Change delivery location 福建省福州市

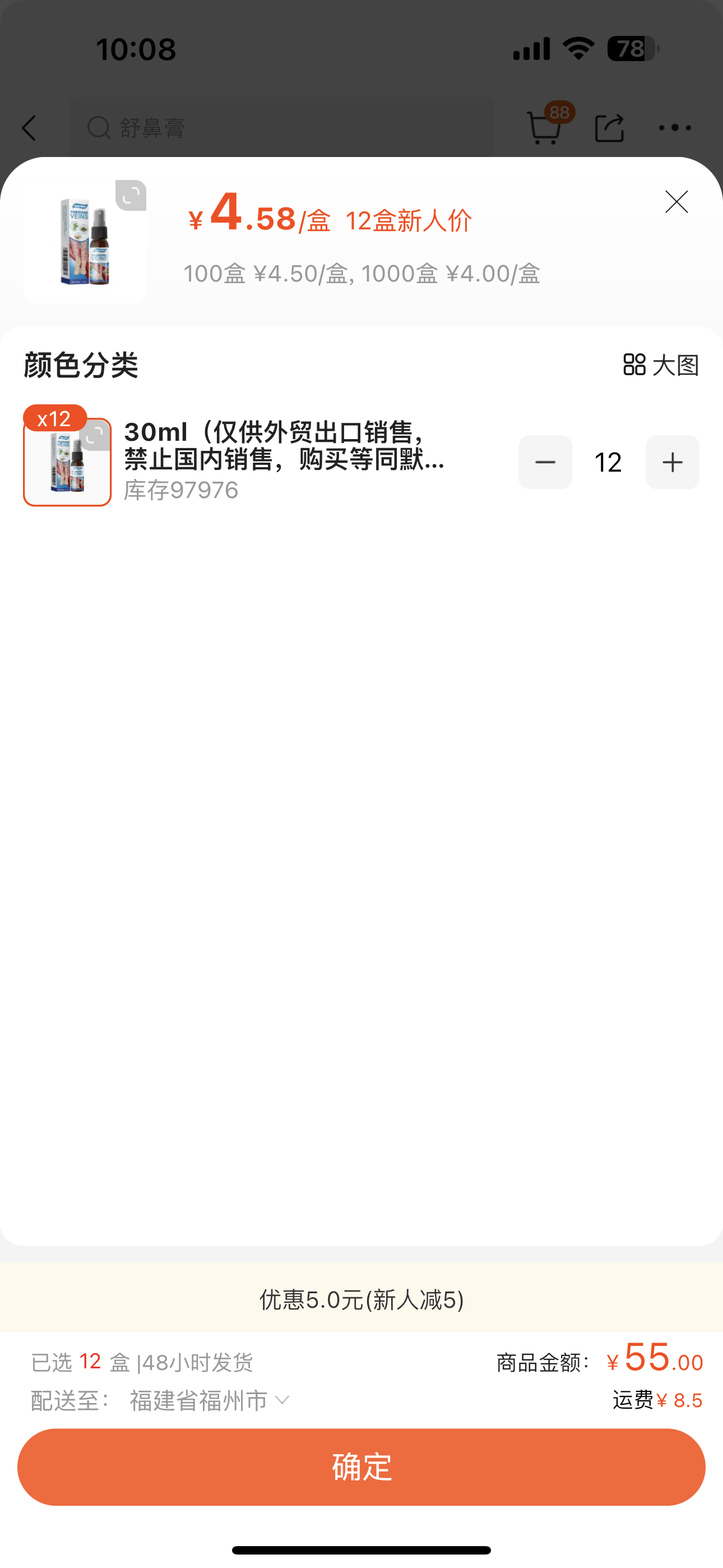[x=210, y=1401]
